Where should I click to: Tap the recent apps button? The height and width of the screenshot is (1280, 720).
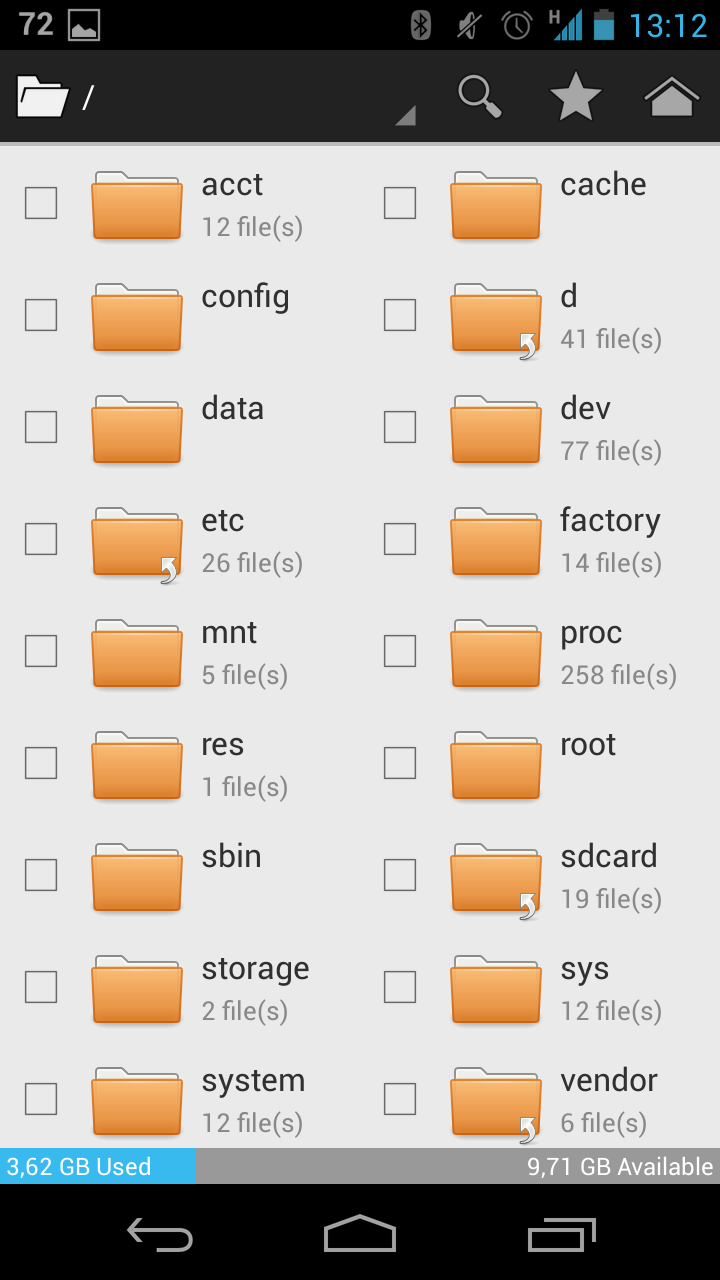point(560,1237)
